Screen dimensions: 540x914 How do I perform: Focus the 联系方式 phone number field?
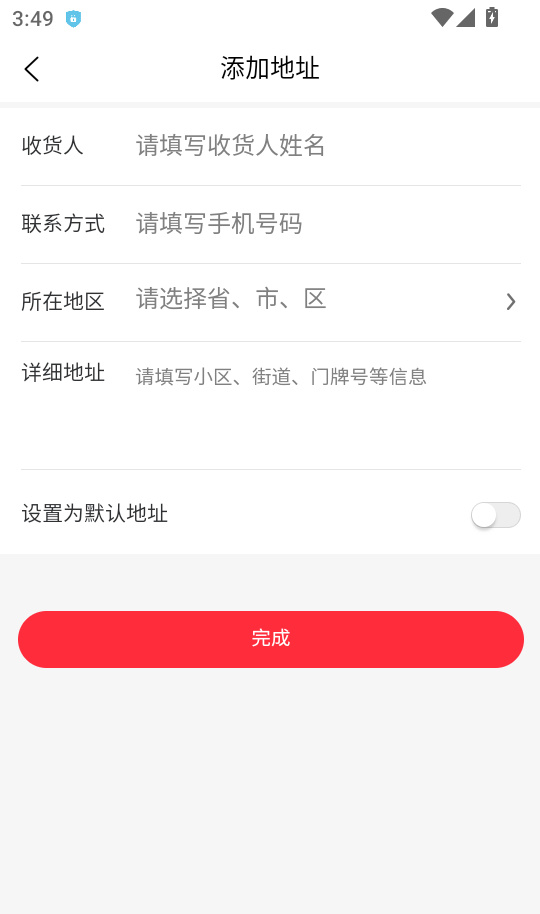(328, 224)
